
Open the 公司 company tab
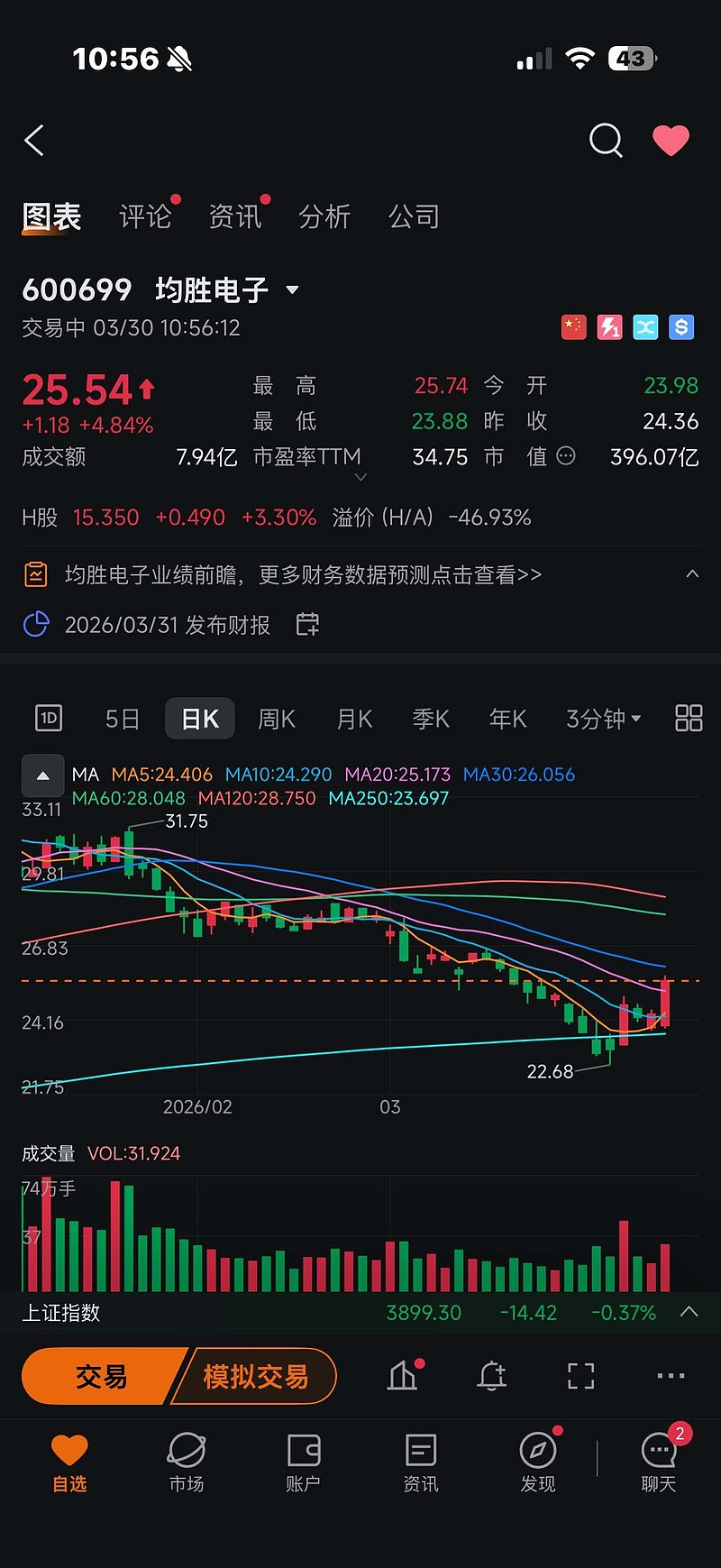point(415,216)
